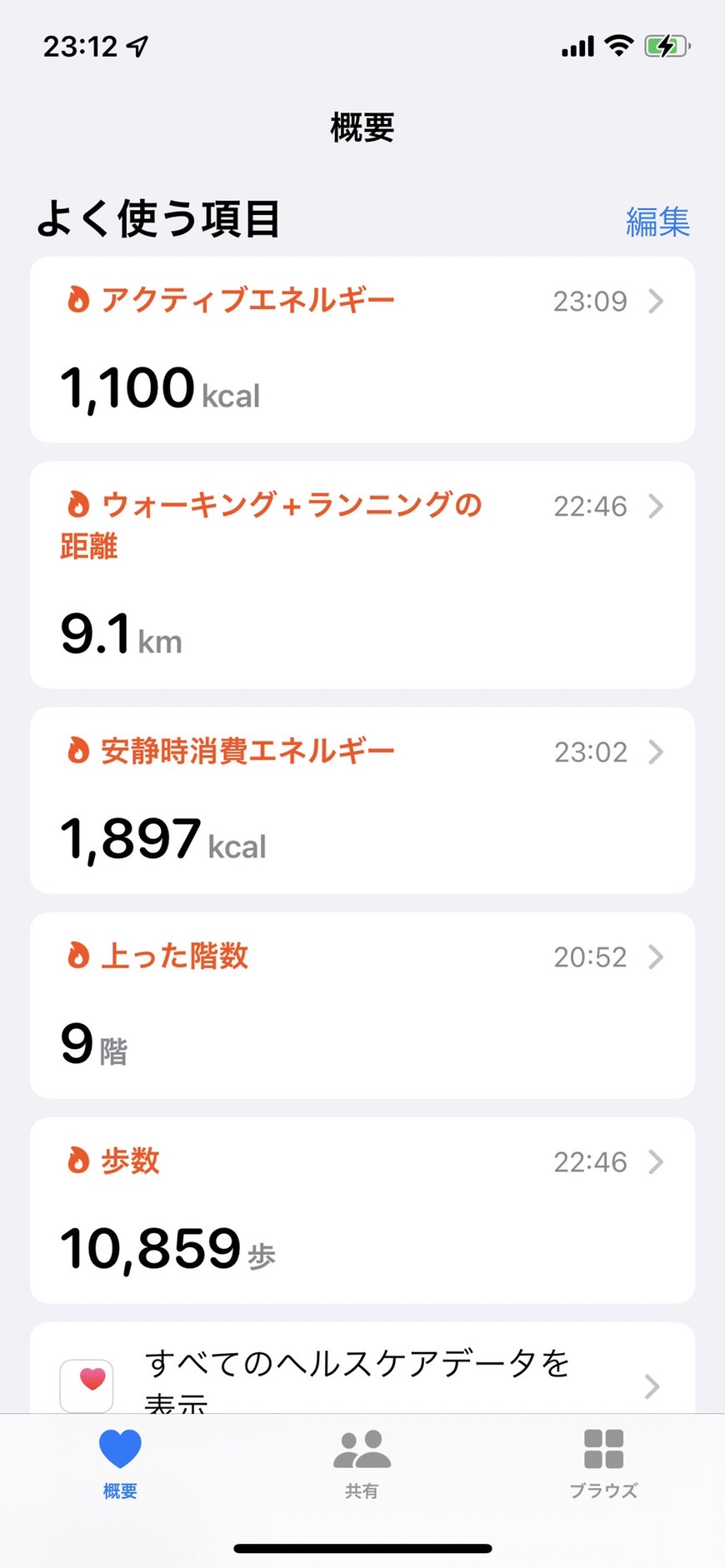Screen dimensions: 725x1568
Task: Open the アクティブエネルギー card
Action: click(x=362, y=349)
